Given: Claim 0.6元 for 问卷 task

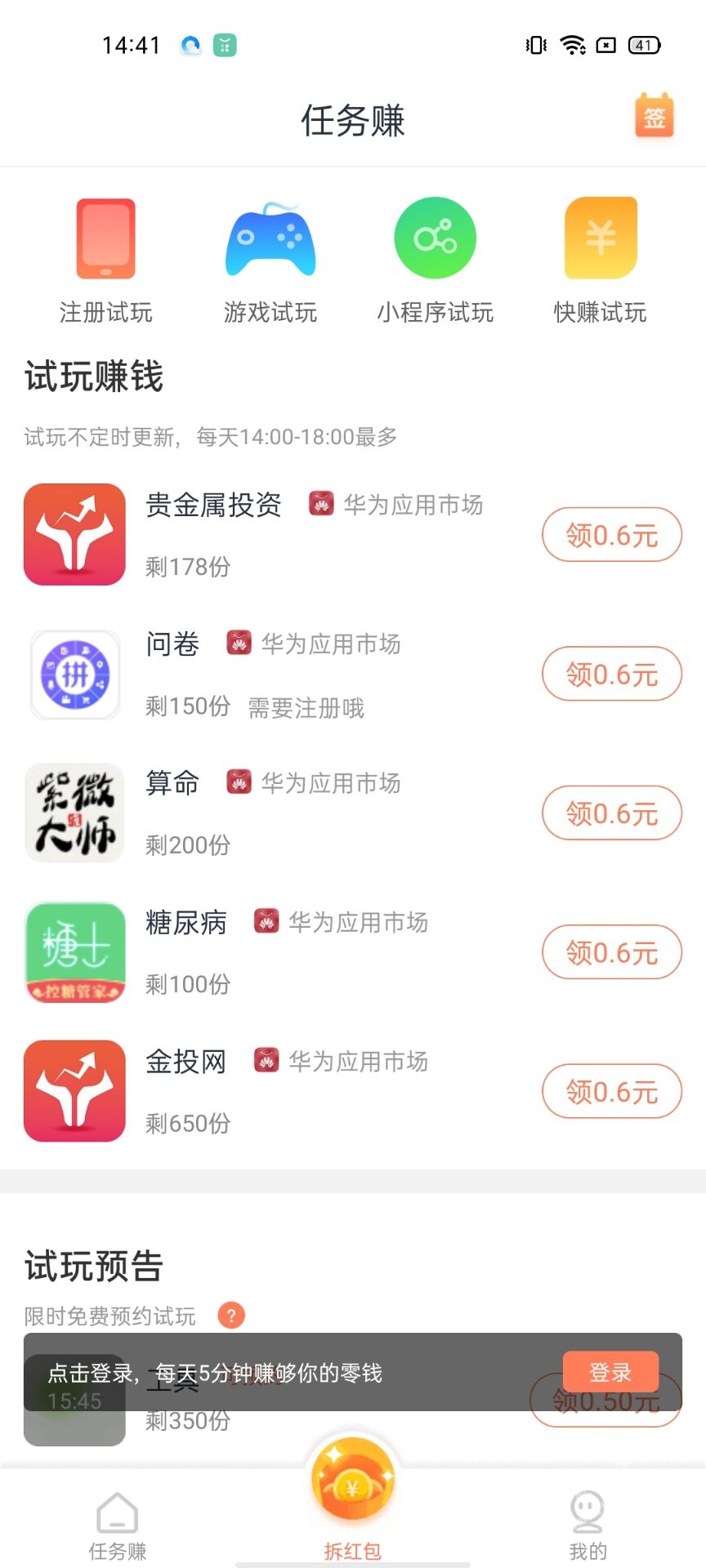Looking at the screenshot, I should coord(612,674).
